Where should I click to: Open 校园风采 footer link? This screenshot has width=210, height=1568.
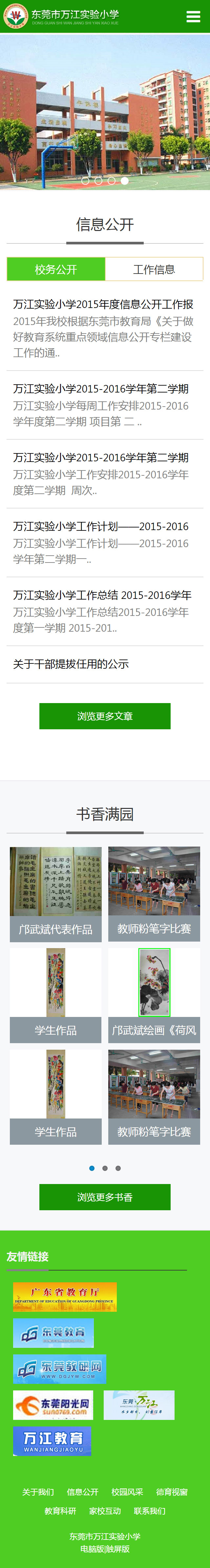pos(127,1492)
